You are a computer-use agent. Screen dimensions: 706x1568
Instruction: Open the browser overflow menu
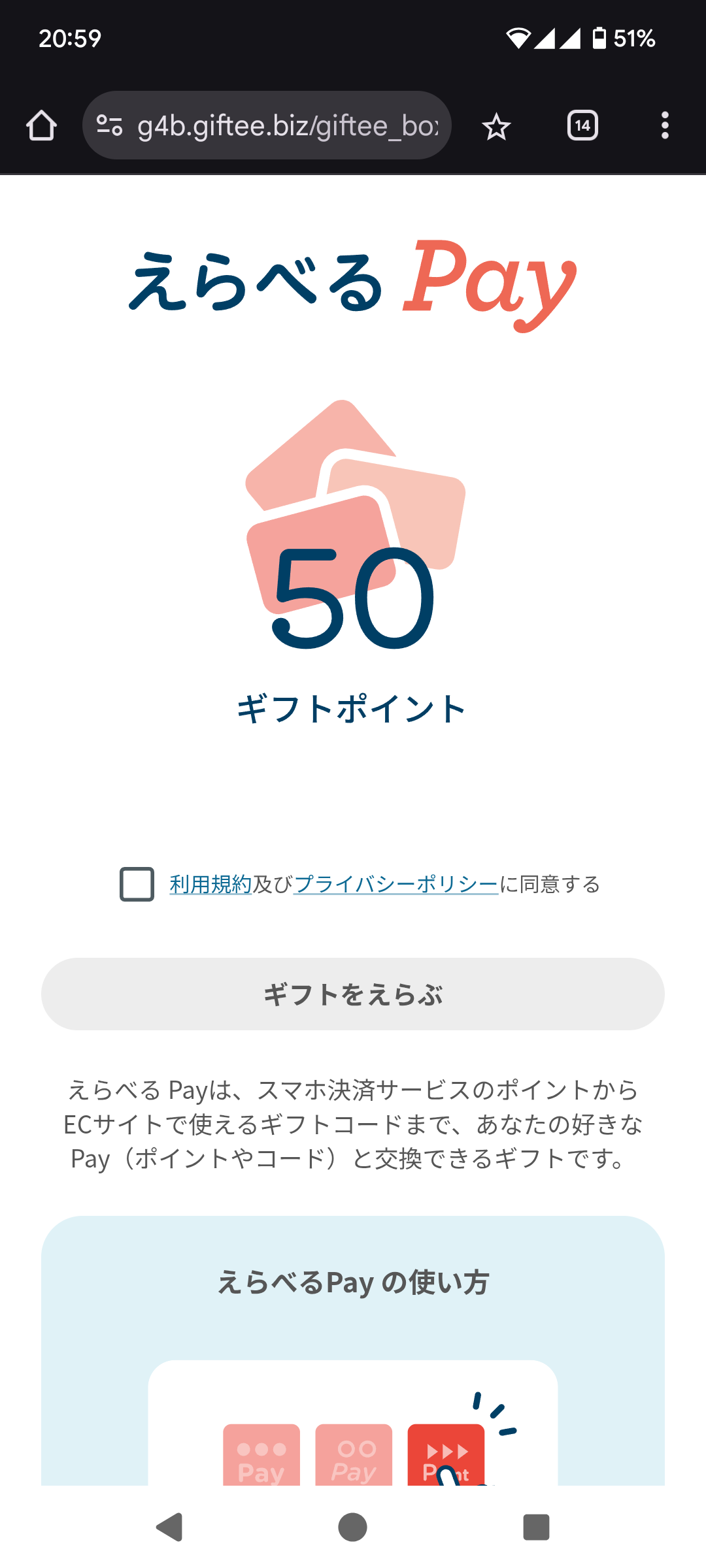[x=665, y=125]
